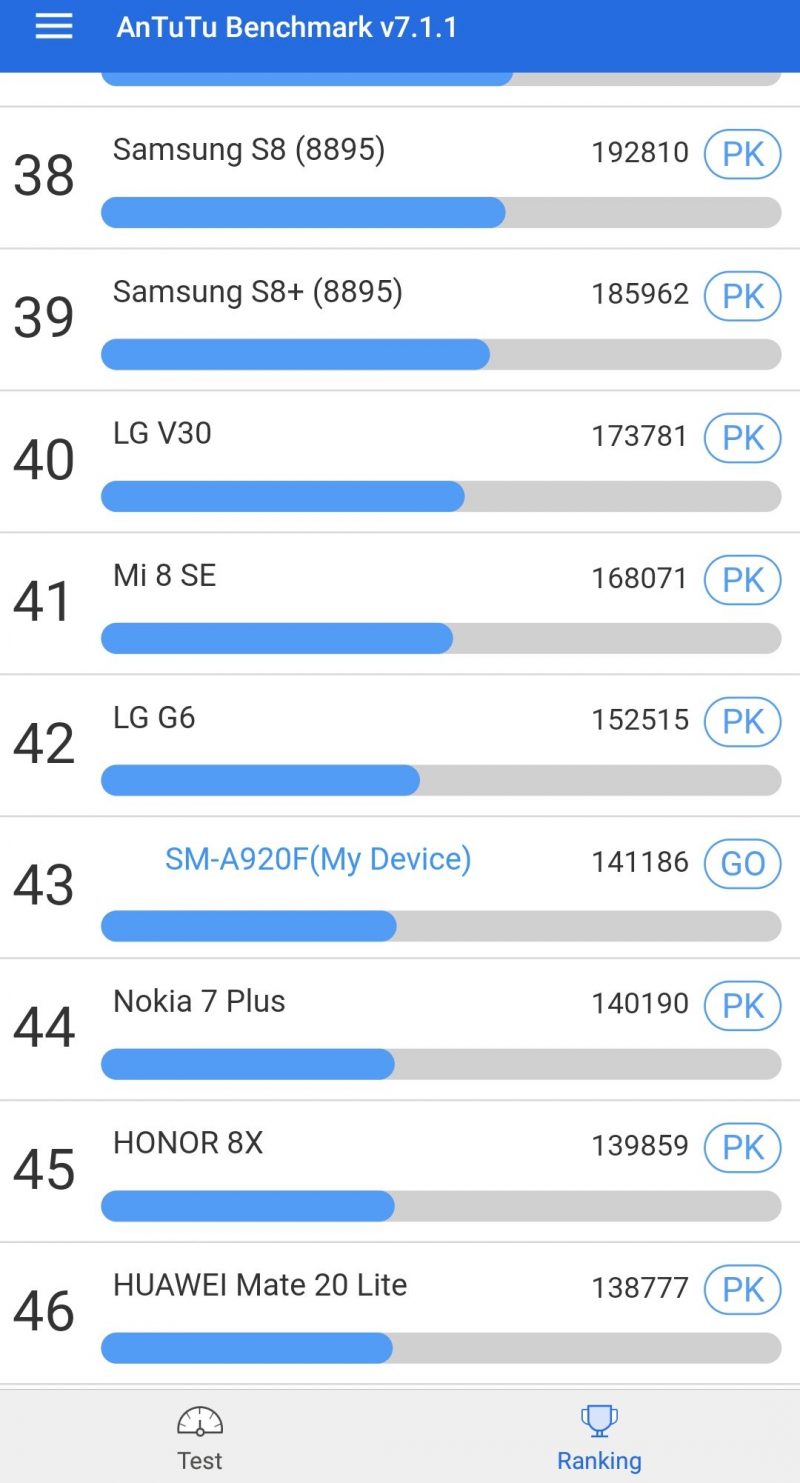Open the hamburger drawer menu
800x1483 pixels.
tap(54, 27)
